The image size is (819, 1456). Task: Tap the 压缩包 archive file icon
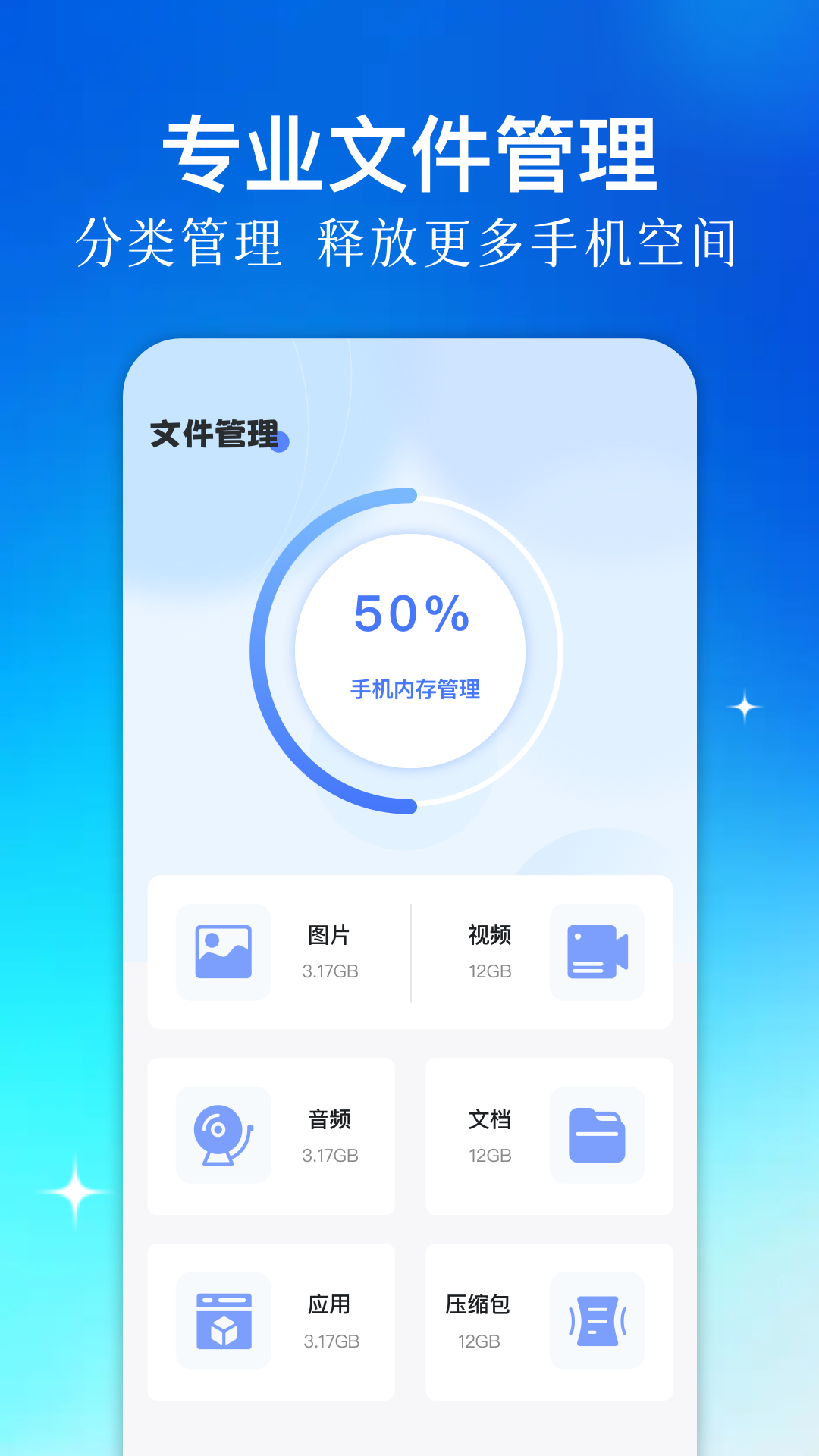[598, 1319]
